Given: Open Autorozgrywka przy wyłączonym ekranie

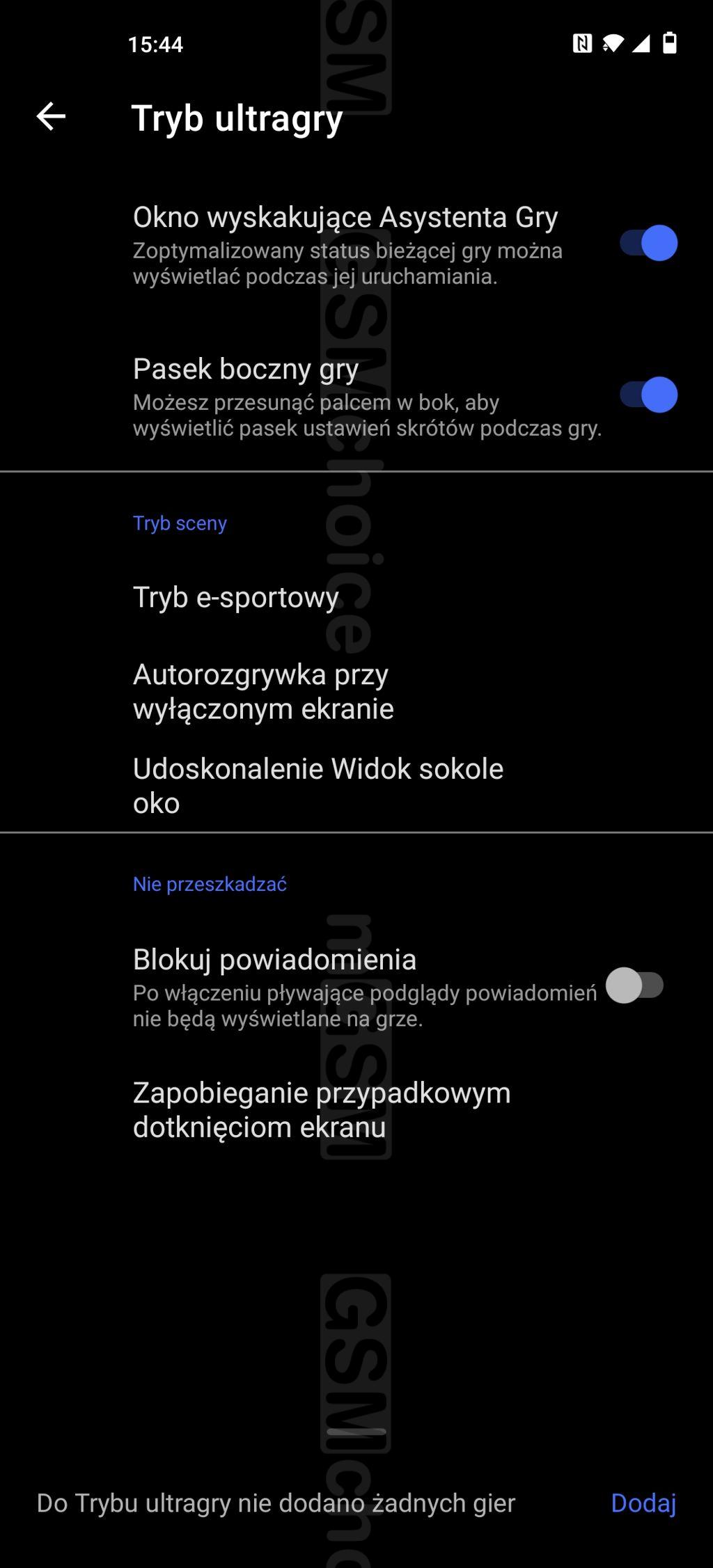Looking at the screenshot, I should pos(356,691).
